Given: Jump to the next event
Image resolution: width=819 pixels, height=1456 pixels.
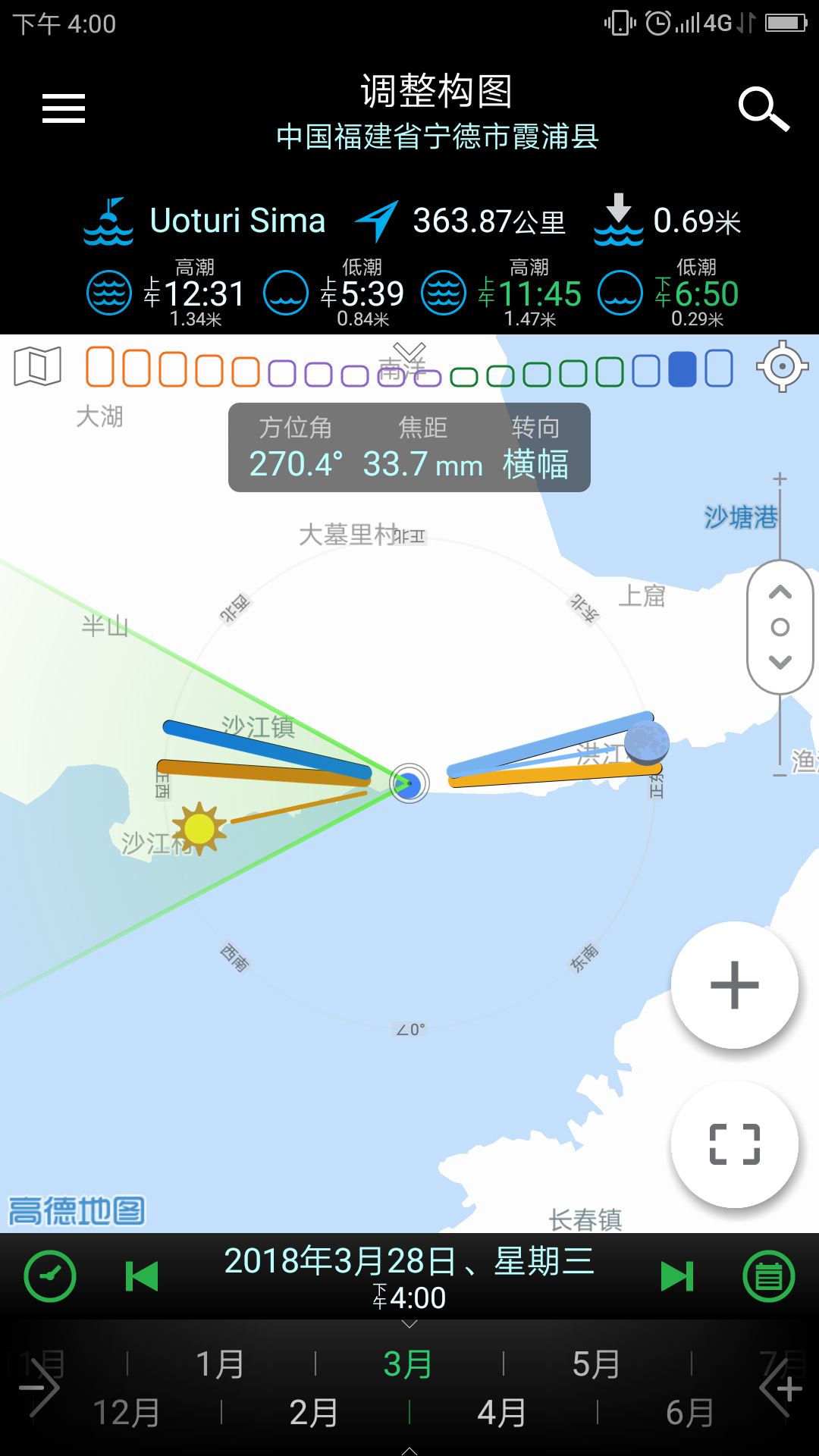Looking at the screenshot, I should coord(677,1276).
